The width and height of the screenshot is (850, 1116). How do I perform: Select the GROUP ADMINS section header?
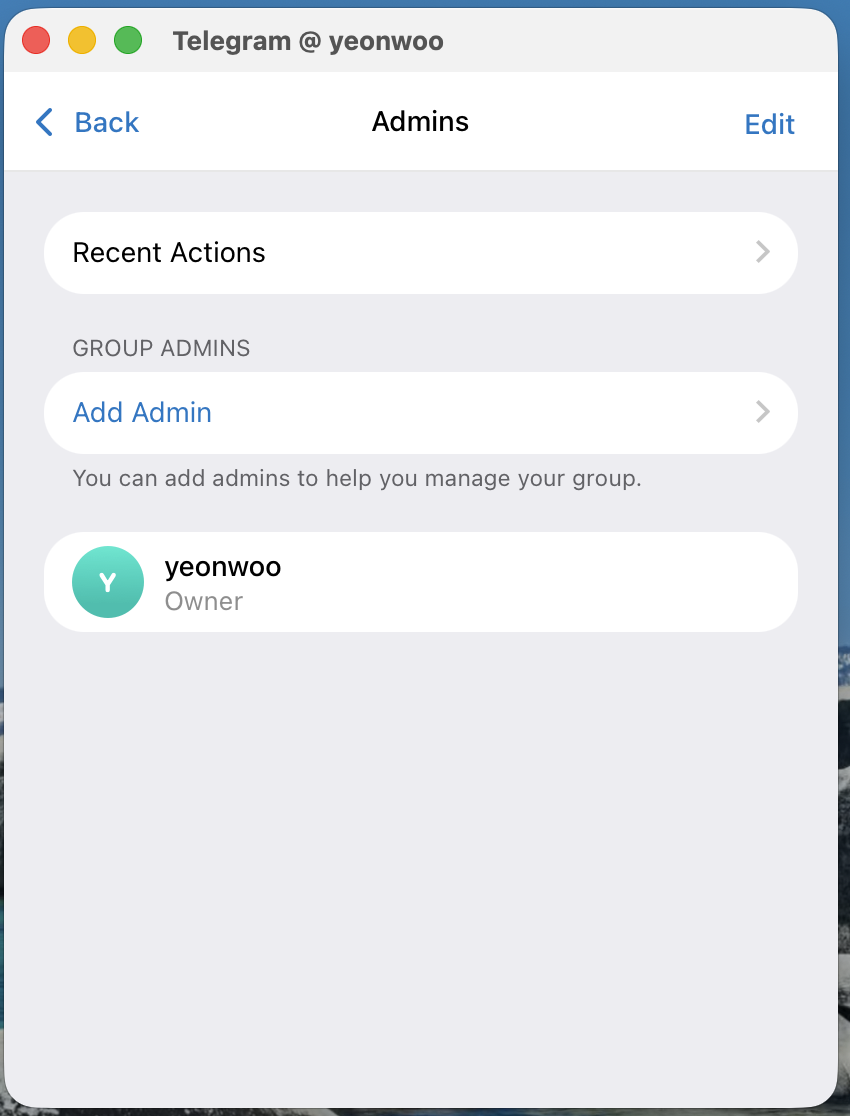tap(160, 348)
